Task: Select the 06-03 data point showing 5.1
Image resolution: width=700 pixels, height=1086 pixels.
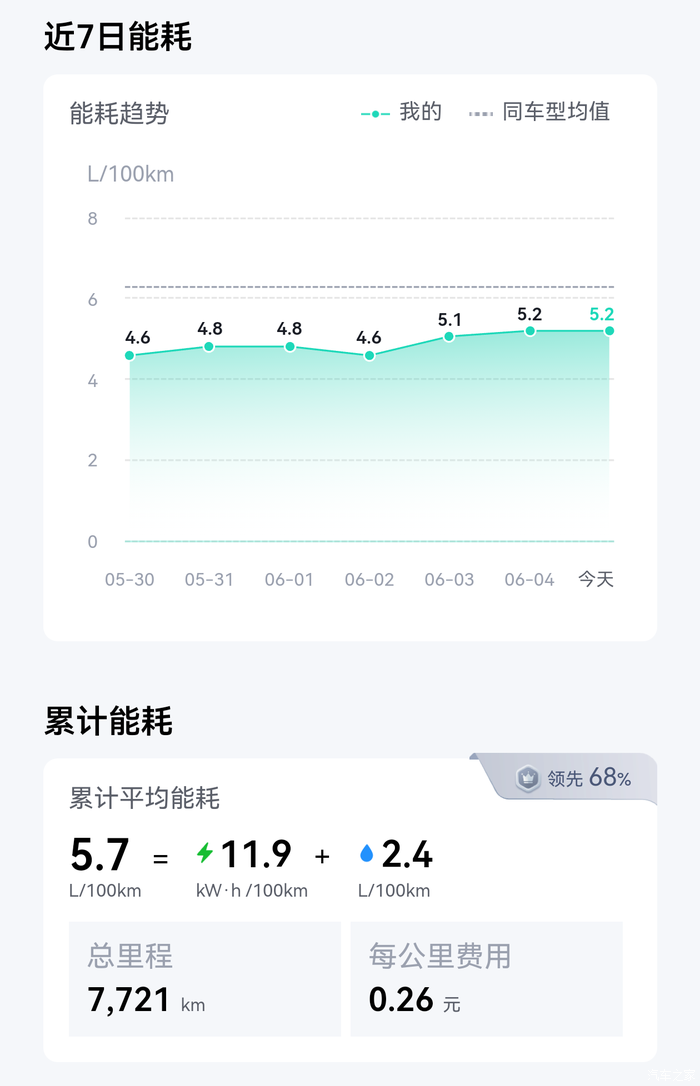Action: pyautogui.click(x=449, y=337)
